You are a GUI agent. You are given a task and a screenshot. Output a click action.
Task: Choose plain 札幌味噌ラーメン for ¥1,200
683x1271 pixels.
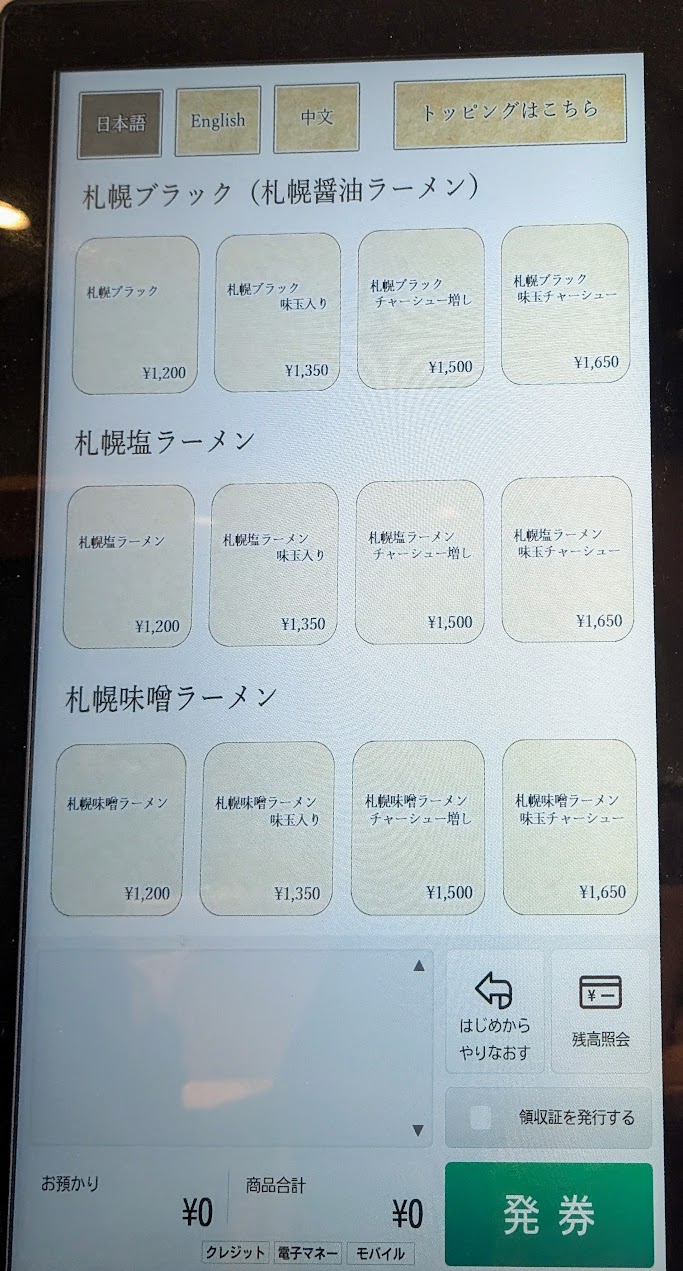click(119, 830)
